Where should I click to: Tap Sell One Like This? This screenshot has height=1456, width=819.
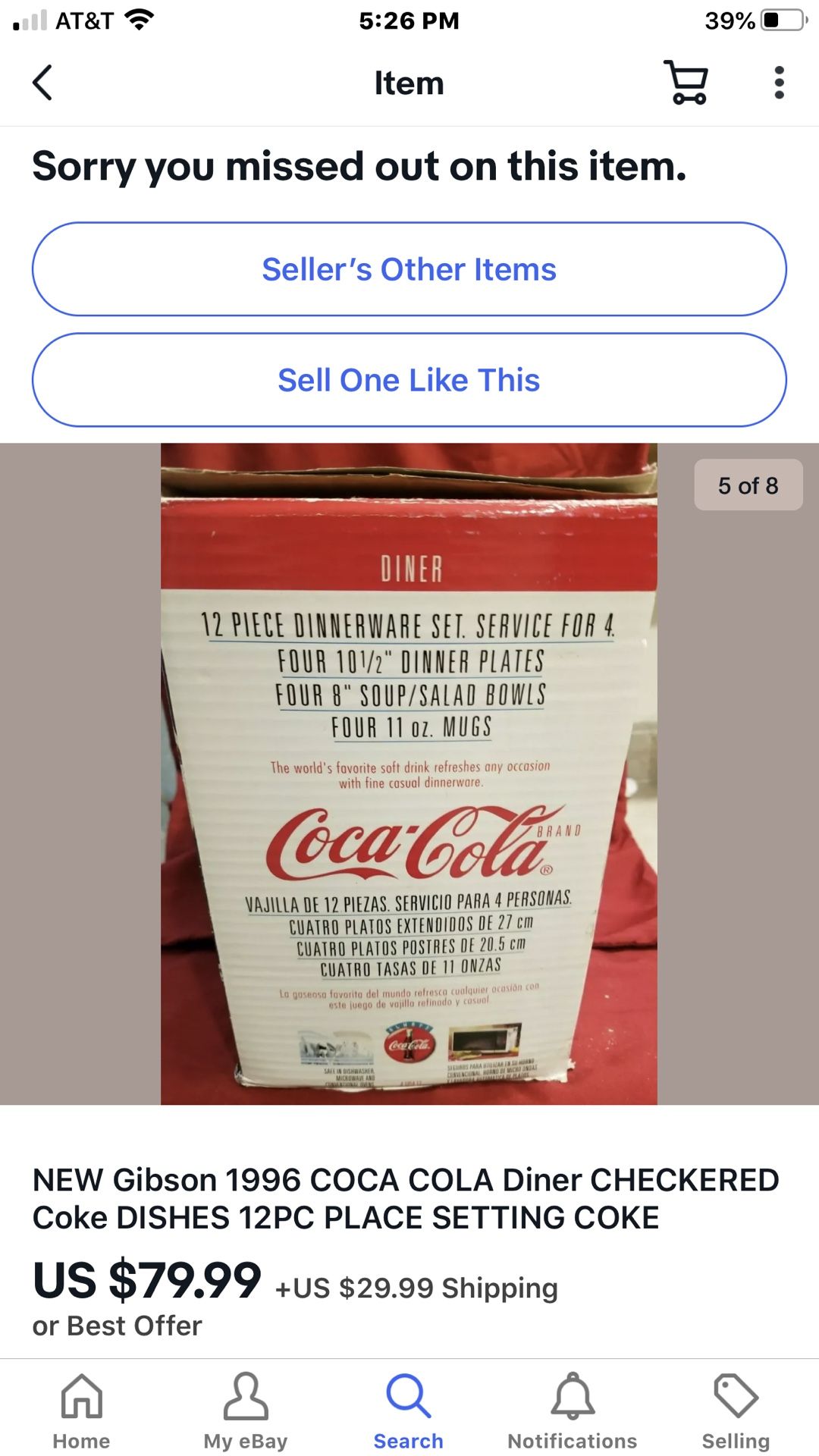tap(409, 380)
